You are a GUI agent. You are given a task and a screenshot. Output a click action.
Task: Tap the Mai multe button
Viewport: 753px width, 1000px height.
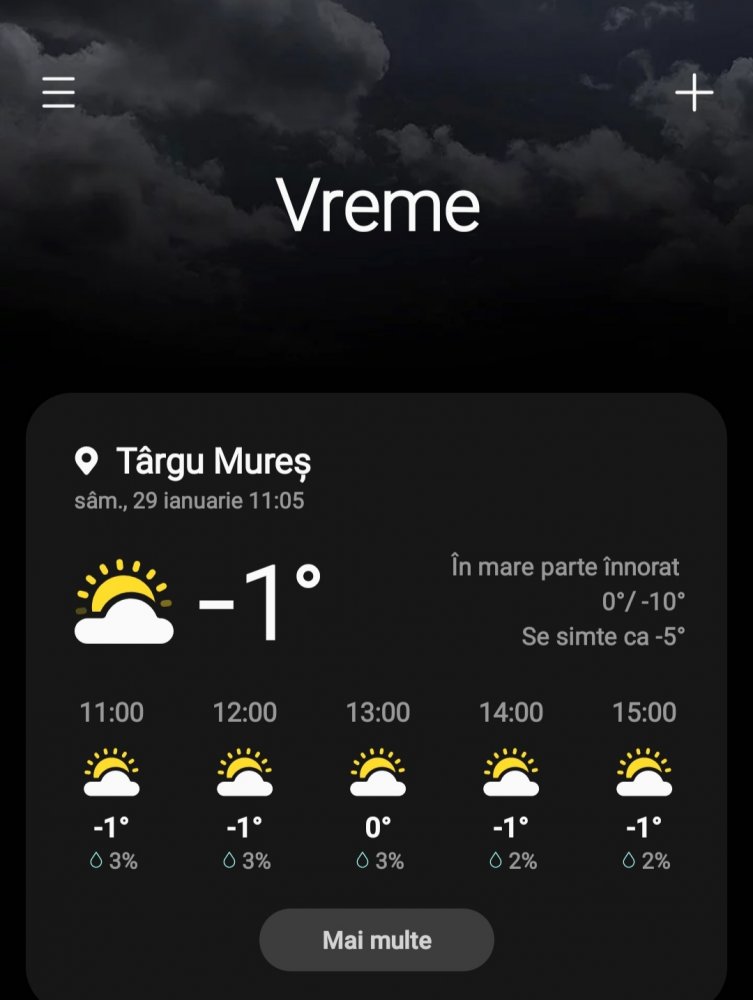[x=377, y=940]
